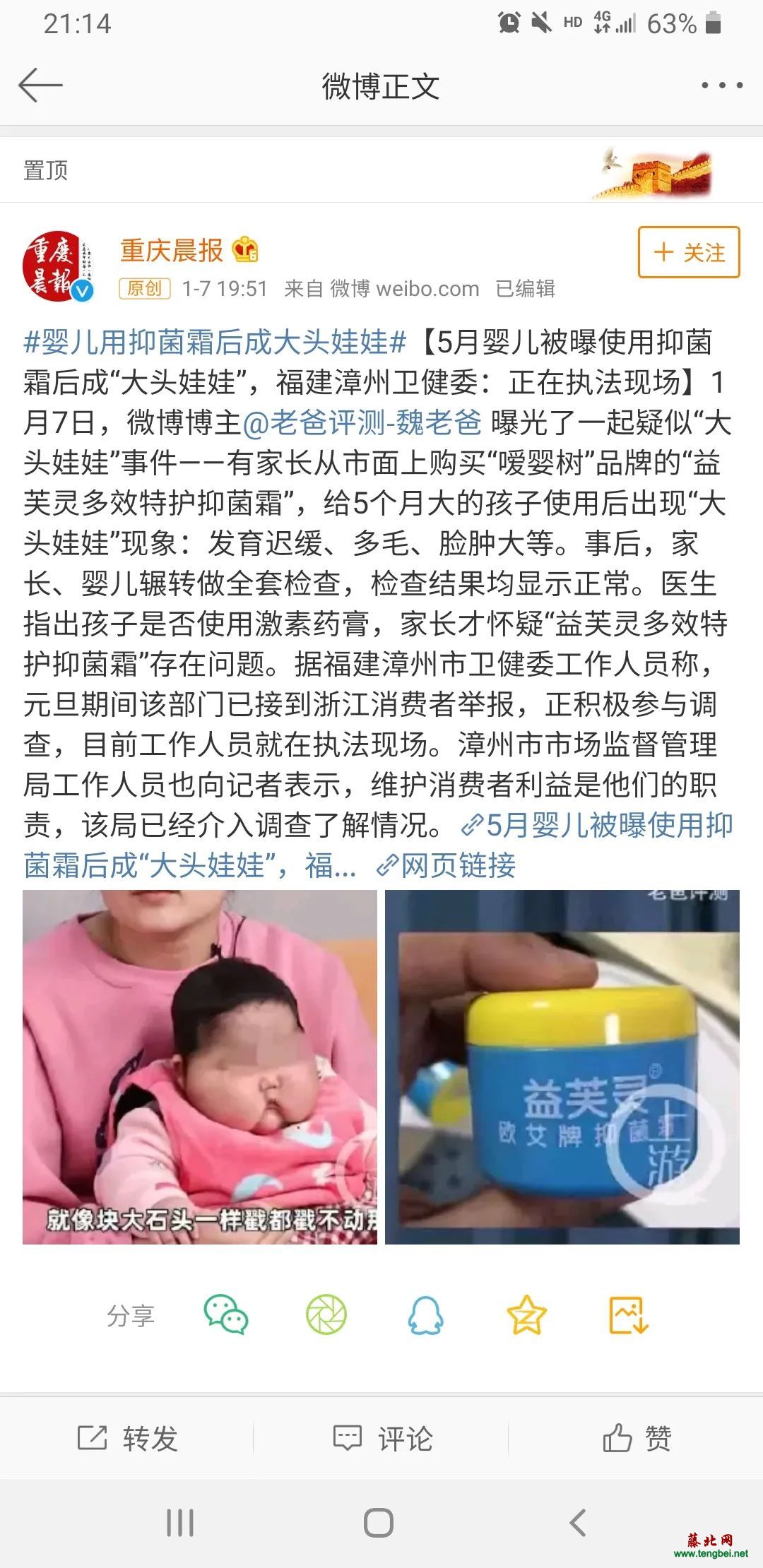
Task: Open the @老爸评测-魏老爸 mention
Action: (362, 422)
